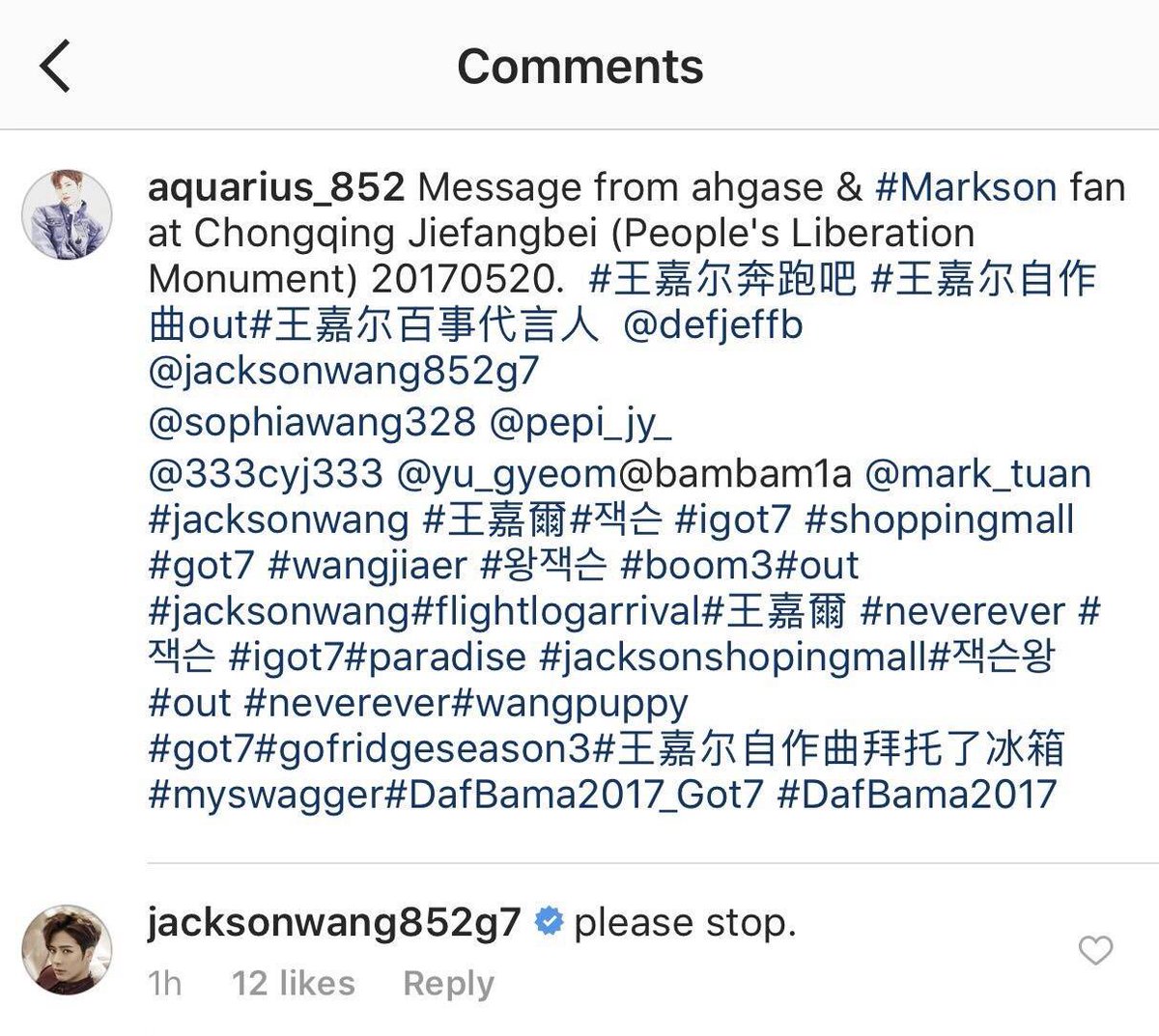Open the @pepi_jy_ mention
1159x1036 pixels.
pos(574,422)
